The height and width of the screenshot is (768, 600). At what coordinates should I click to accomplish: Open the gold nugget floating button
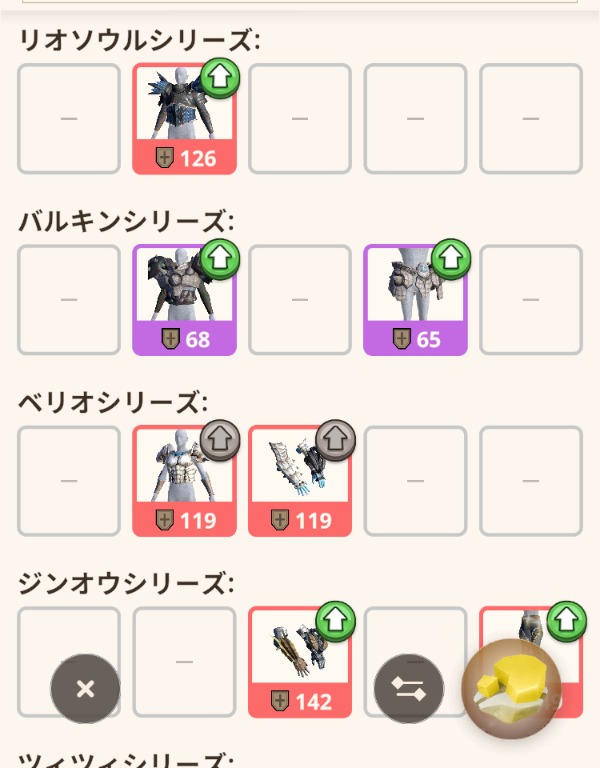pyautogui.click(x=511, y=689)
